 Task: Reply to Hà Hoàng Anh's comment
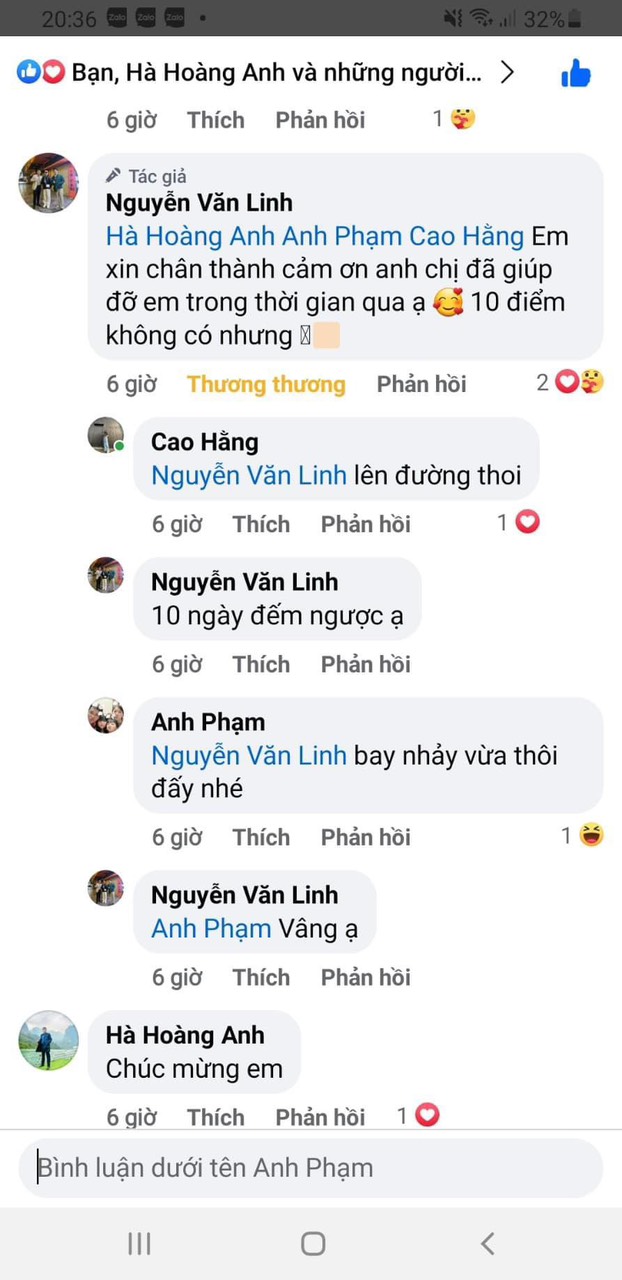tap(320, 1116)
